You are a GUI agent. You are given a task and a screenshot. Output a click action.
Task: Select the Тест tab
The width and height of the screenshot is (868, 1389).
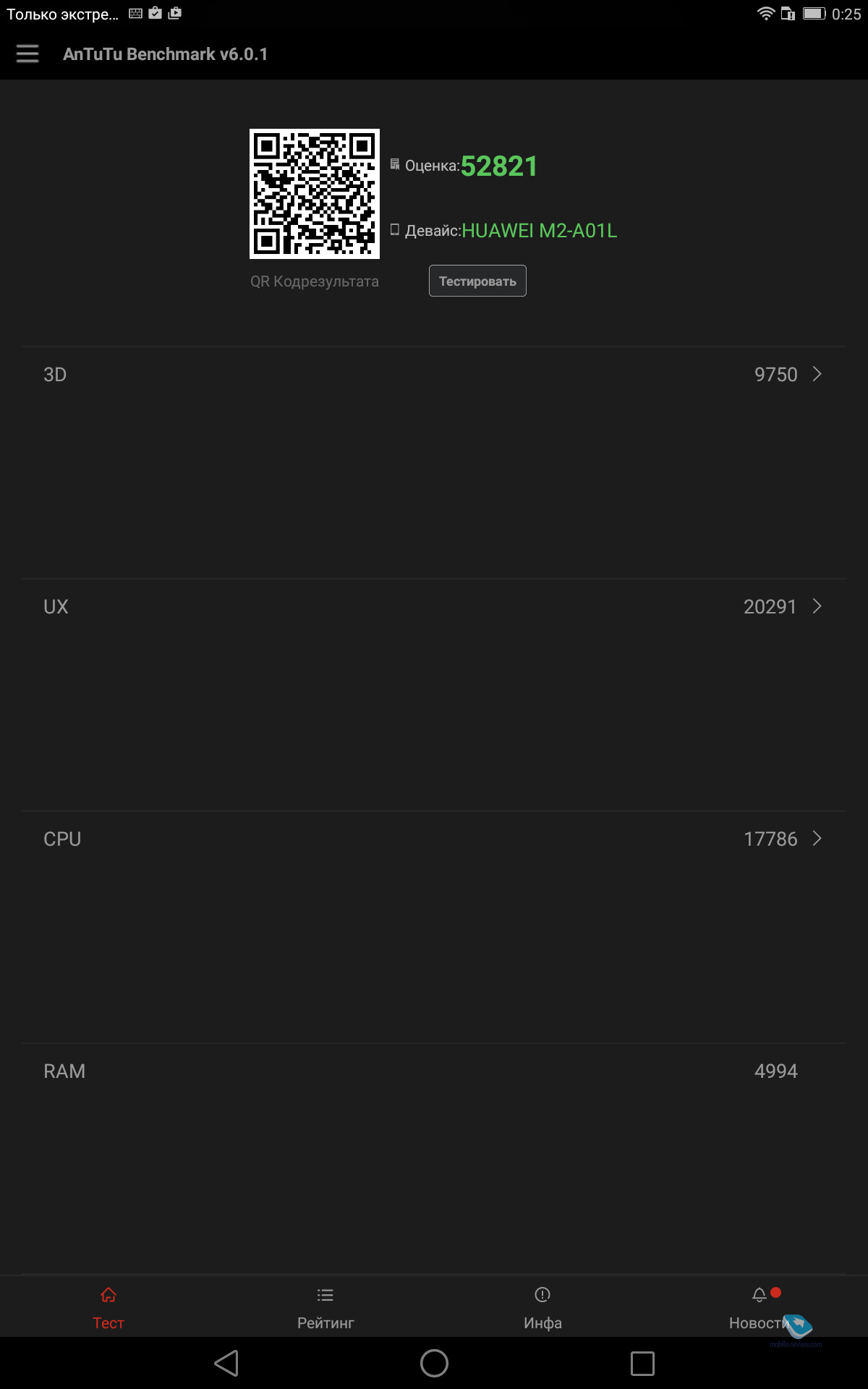[109, 1308]
